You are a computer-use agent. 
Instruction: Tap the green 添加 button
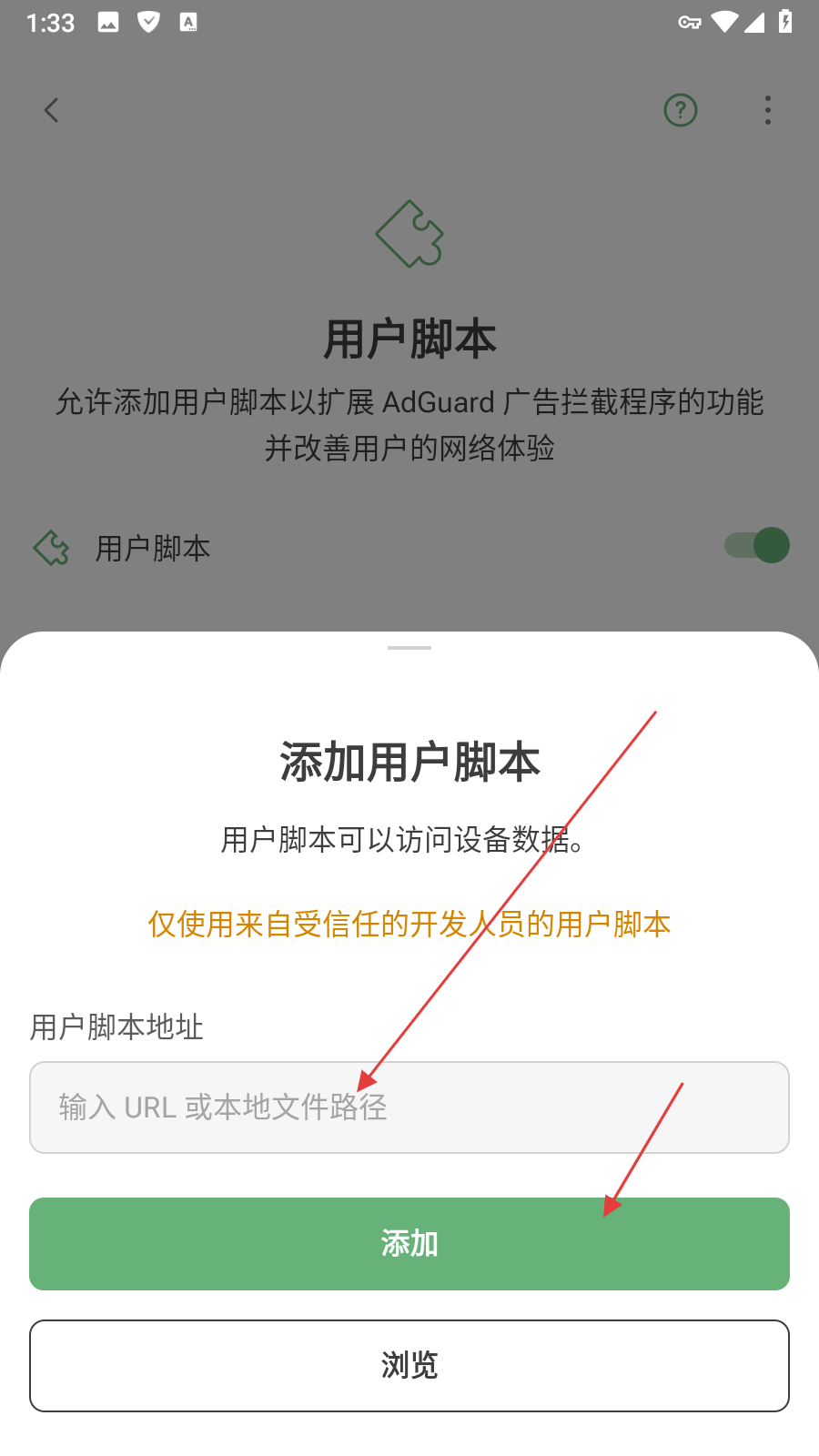[x=409, y=1244]
